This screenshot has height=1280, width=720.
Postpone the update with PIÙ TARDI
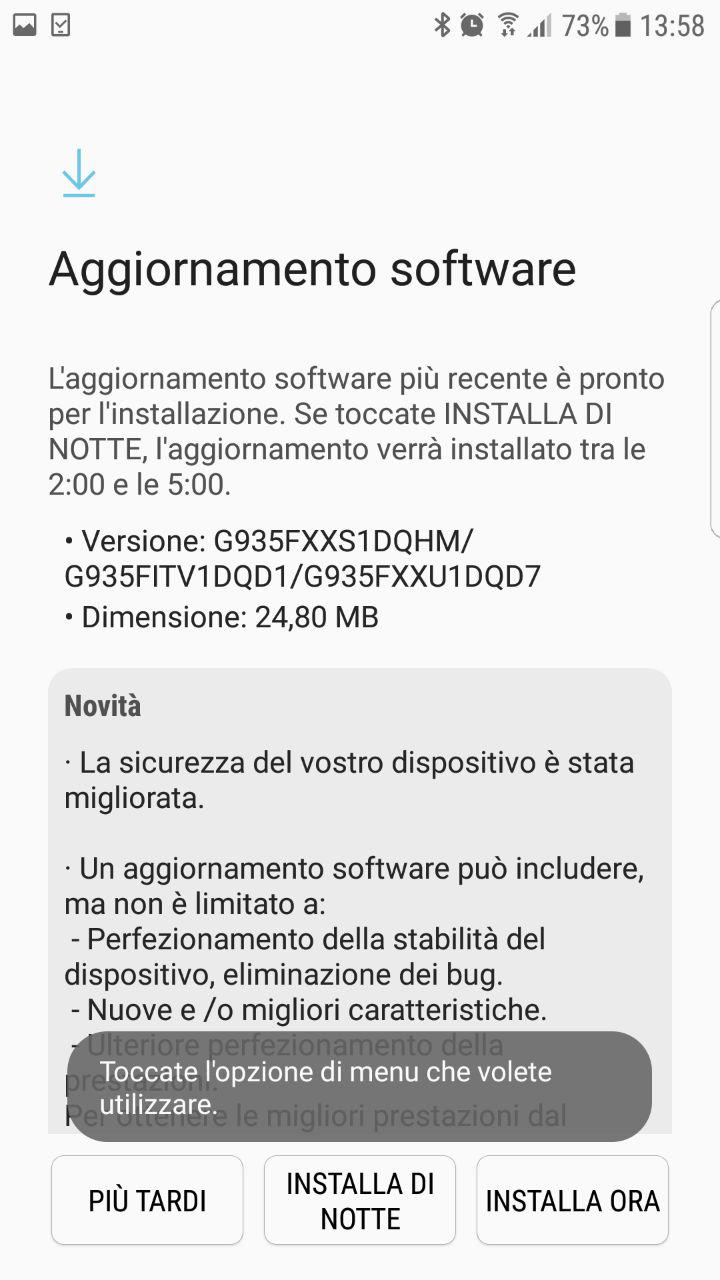coord(147,1200)
